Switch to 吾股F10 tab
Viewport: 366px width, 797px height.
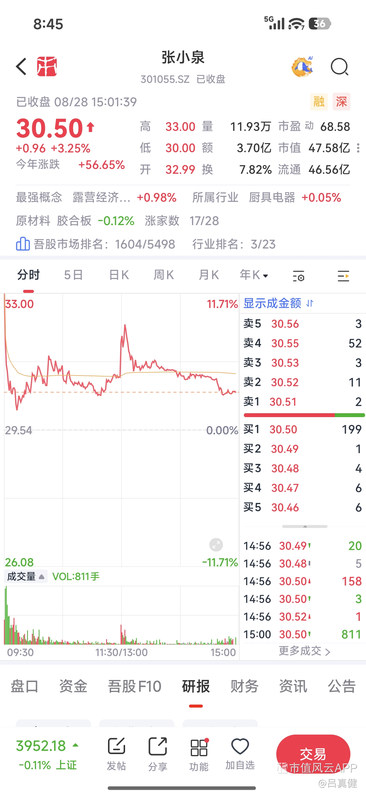click(135, 686)
